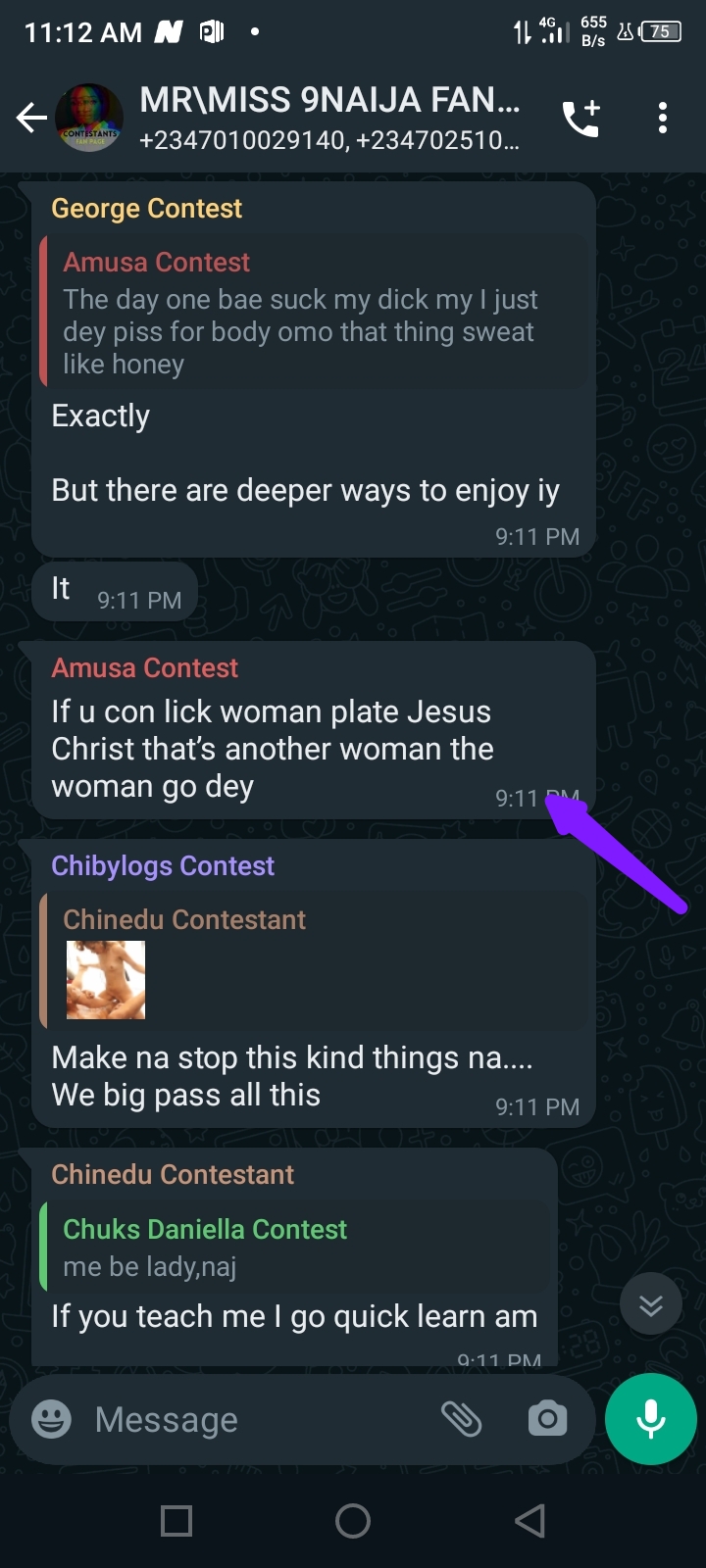
Task: Go back to the chats list
Action: 31,119
